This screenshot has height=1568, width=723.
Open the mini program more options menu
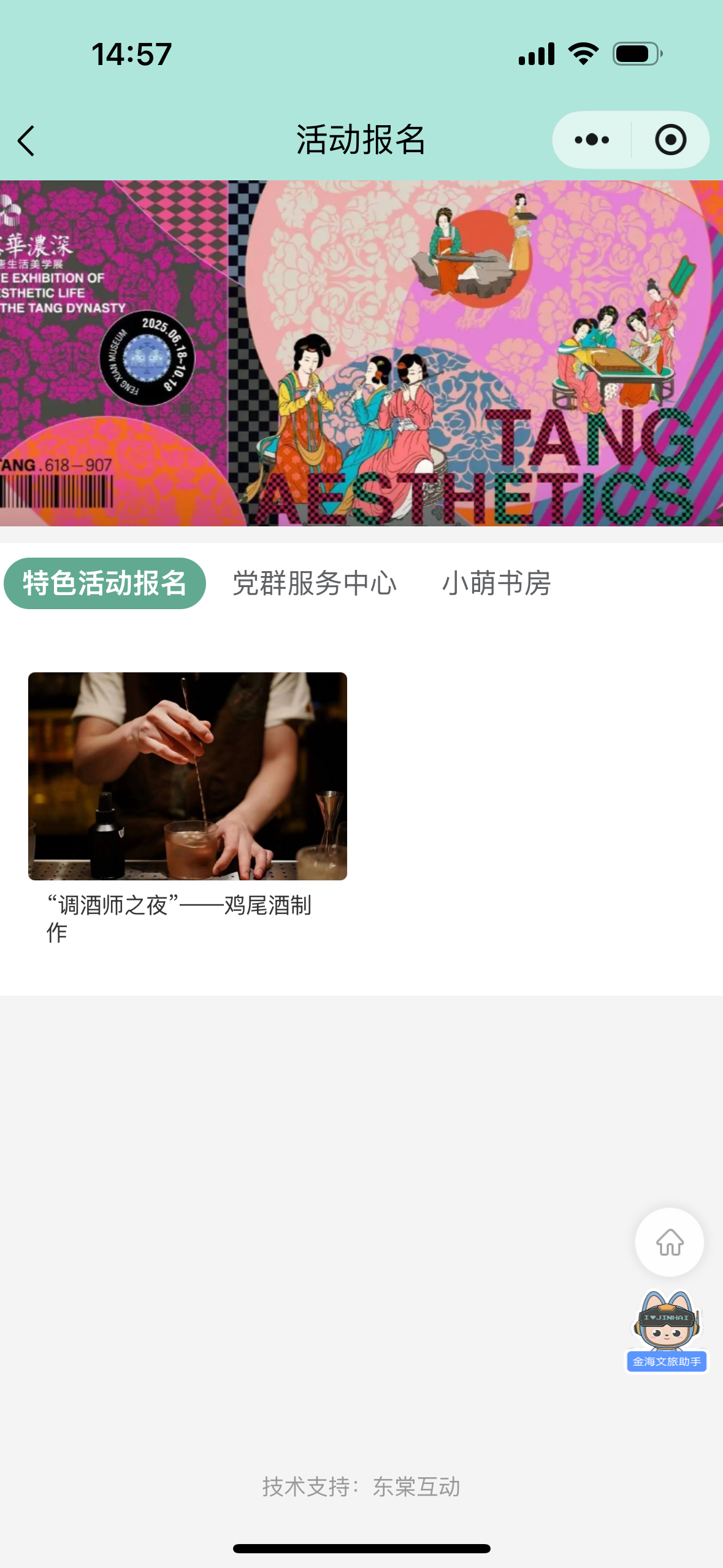pos(592,140)
